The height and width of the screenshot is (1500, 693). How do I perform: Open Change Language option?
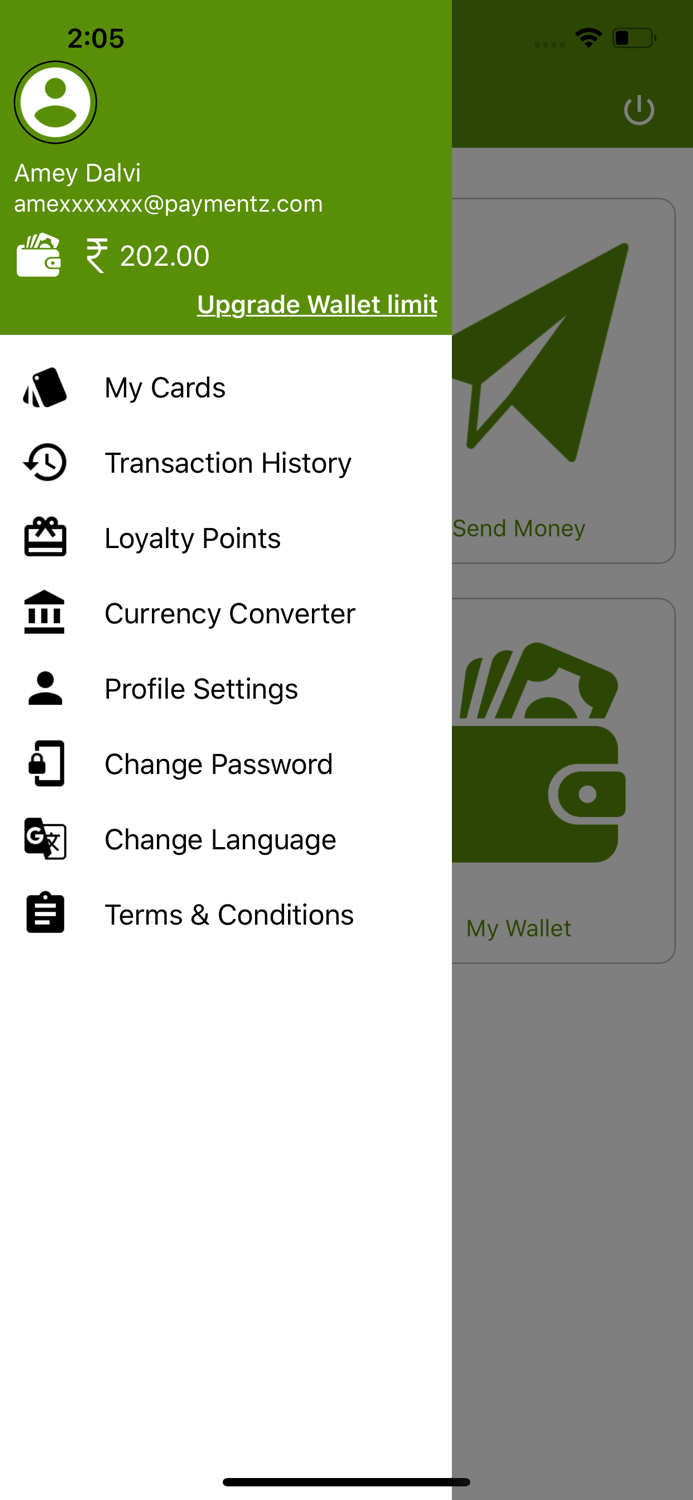[220, 840]
